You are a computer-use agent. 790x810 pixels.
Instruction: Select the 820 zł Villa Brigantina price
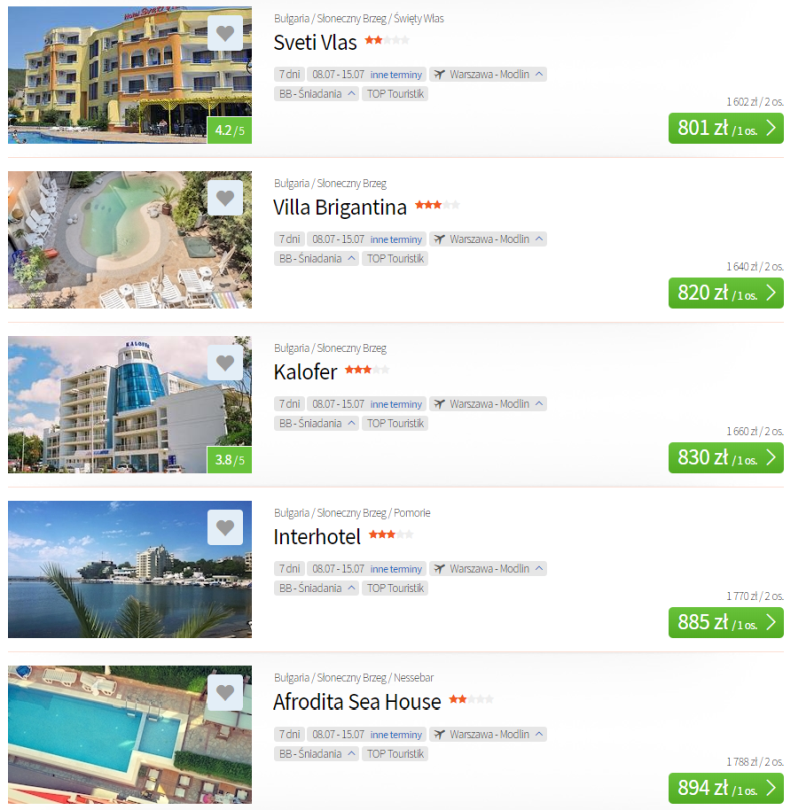click(725, 293)
